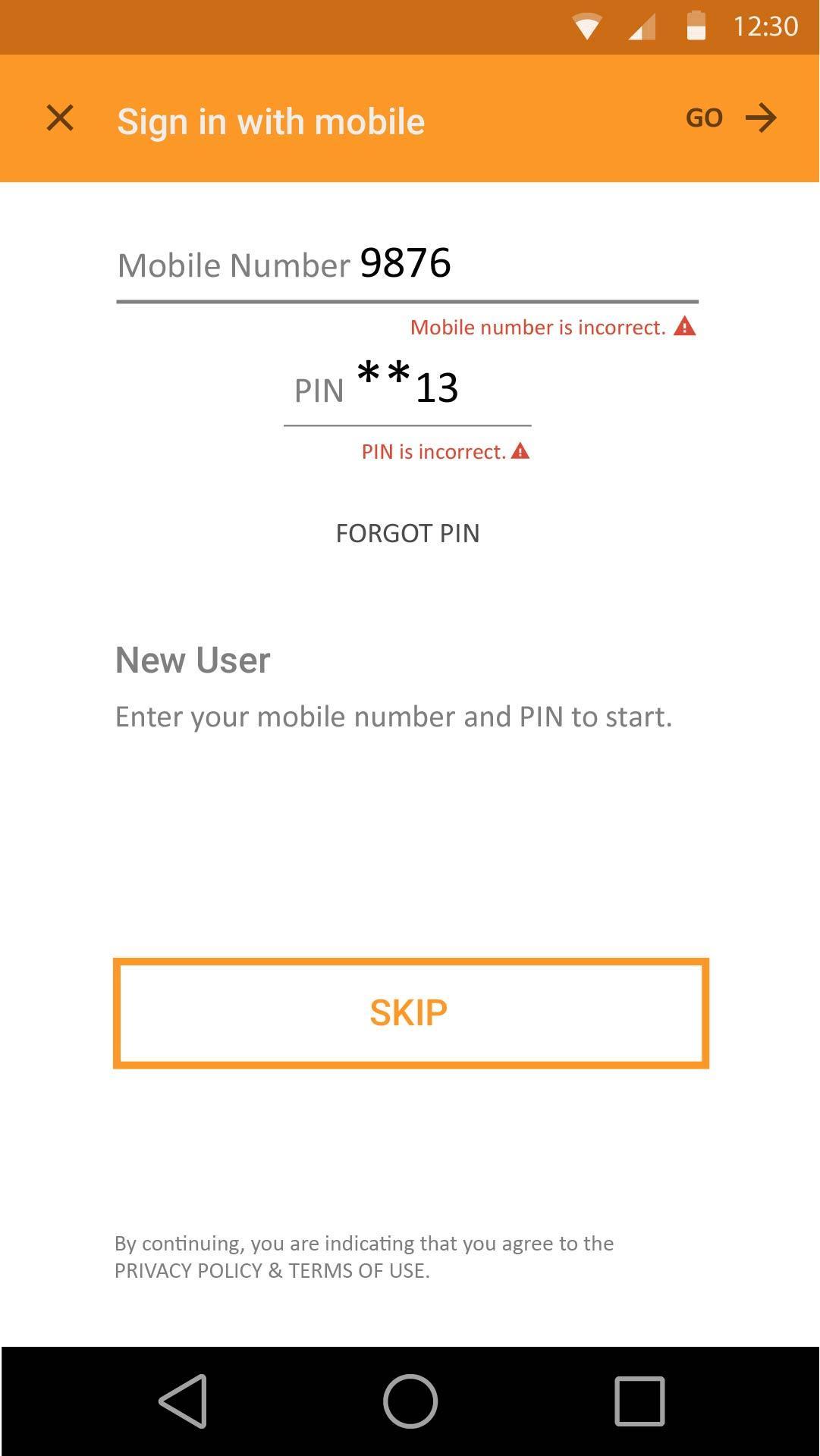Go to the home screen

[x=410, y=1401]
